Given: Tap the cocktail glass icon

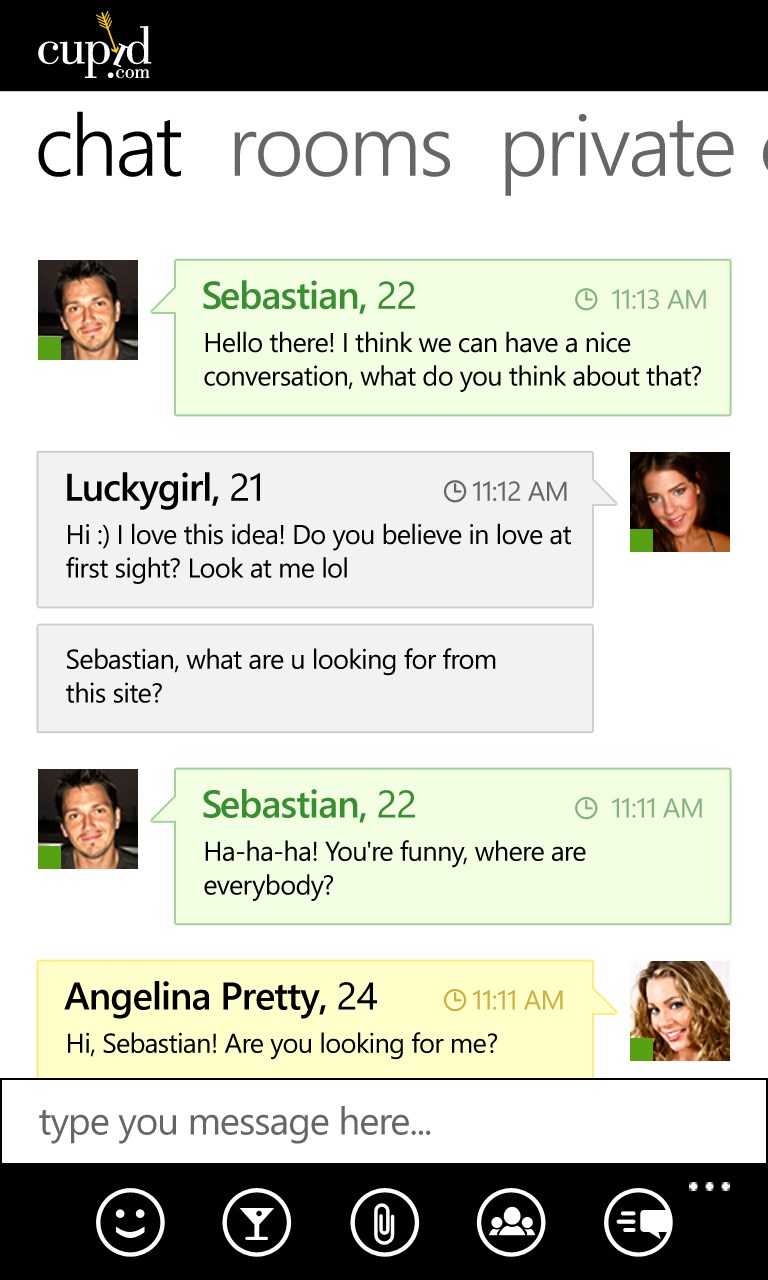Looking at the screenshot, I should point(256,1222).
